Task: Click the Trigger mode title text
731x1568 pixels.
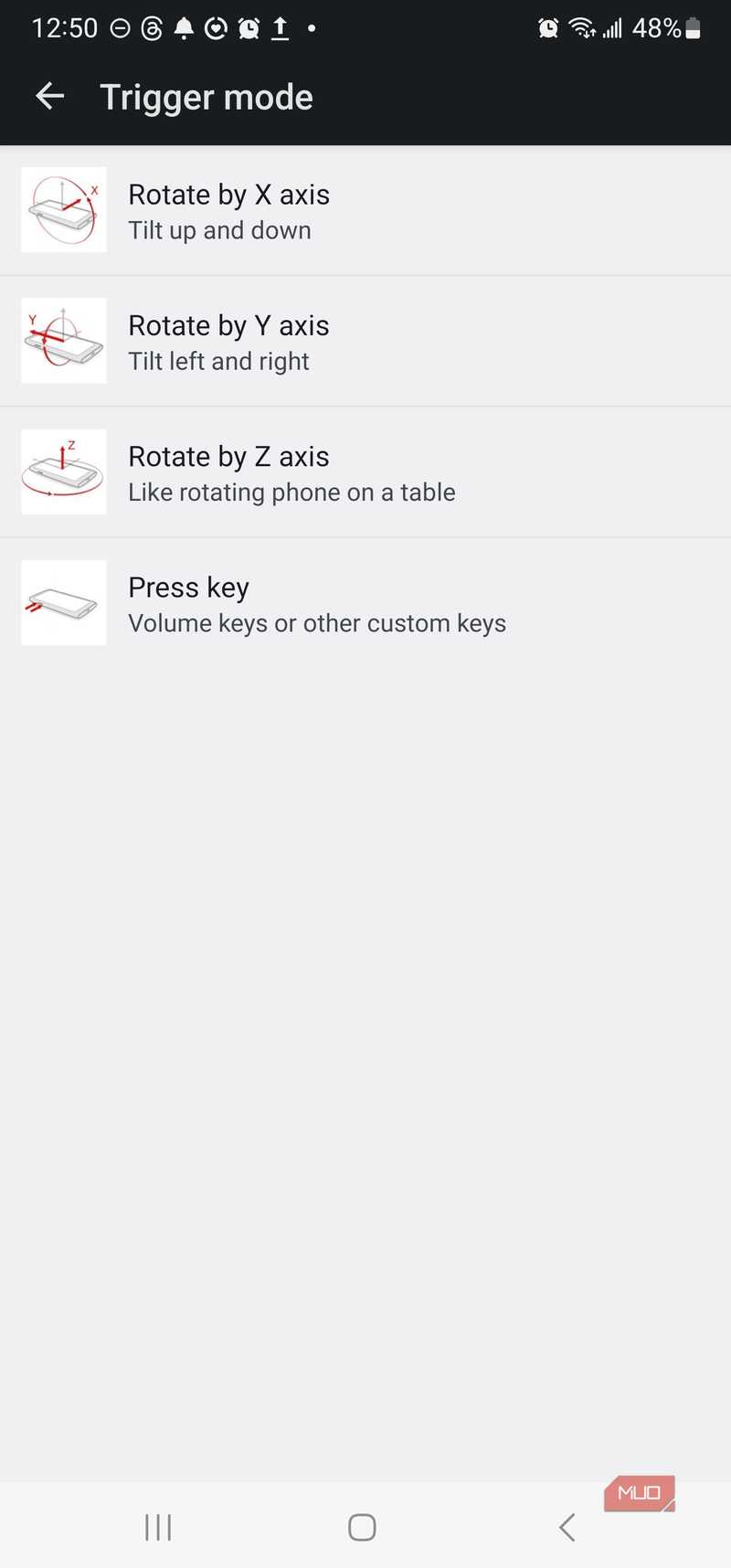Action: [x=207, y=96]
